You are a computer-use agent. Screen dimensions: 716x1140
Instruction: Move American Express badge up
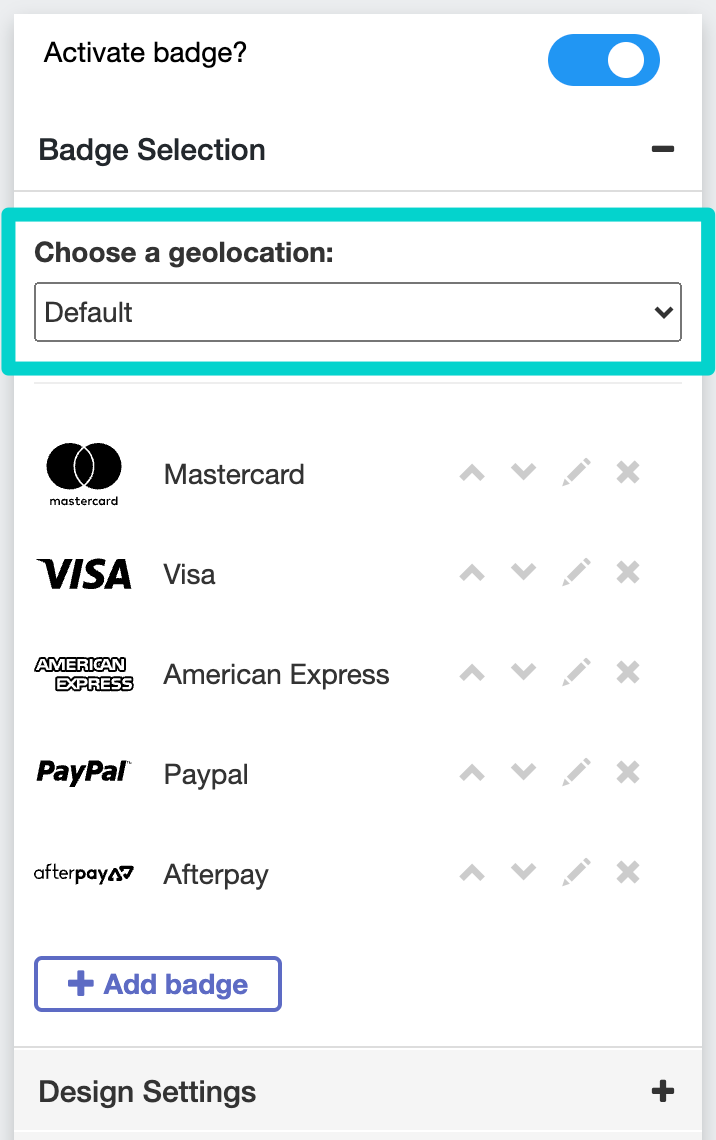472,673
